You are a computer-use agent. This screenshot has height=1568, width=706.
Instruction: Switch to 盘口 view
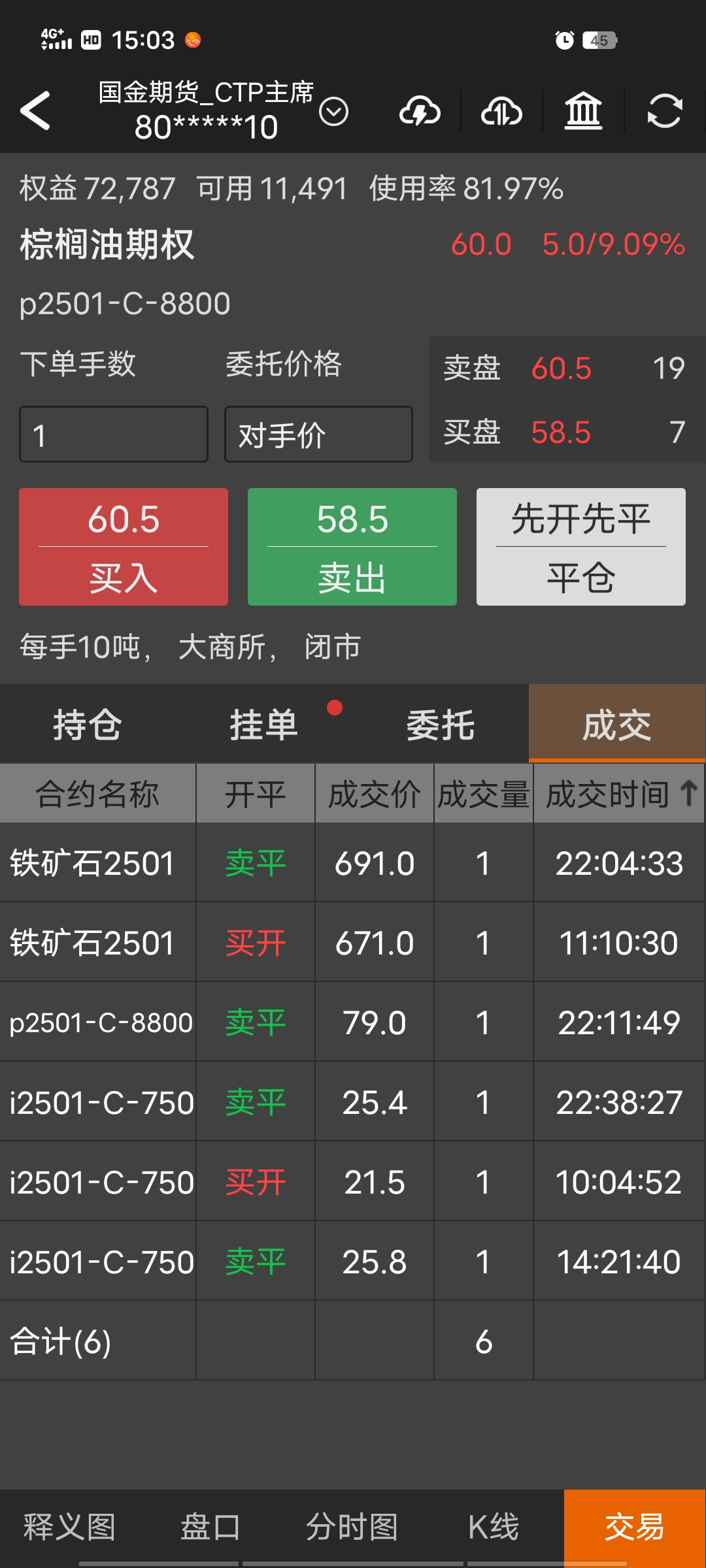[x=210, y=1527]
